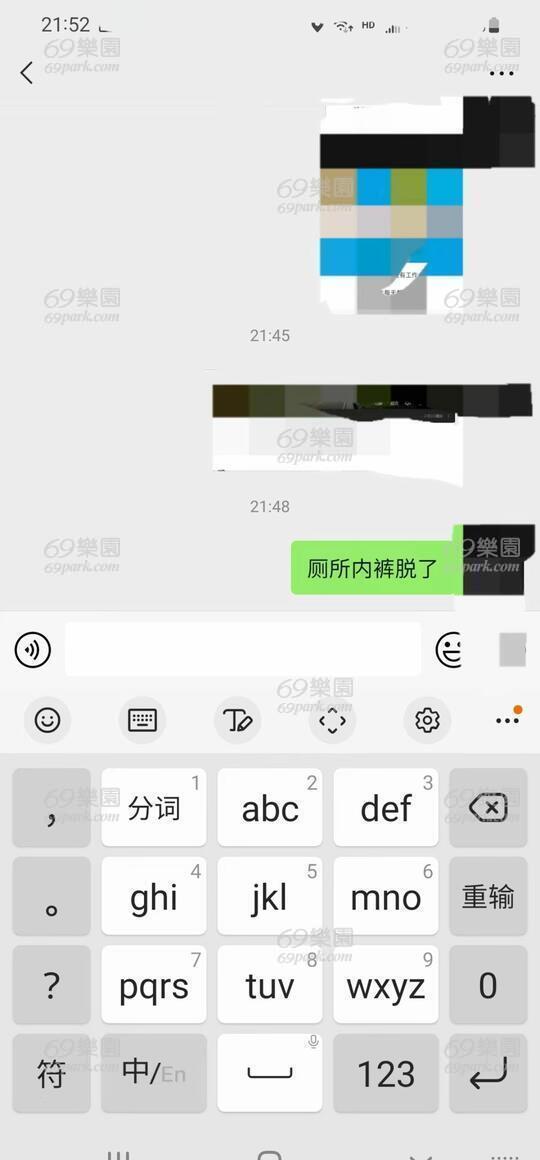Focus the message text field
540x1160 pixels.
tap(243, 649)
